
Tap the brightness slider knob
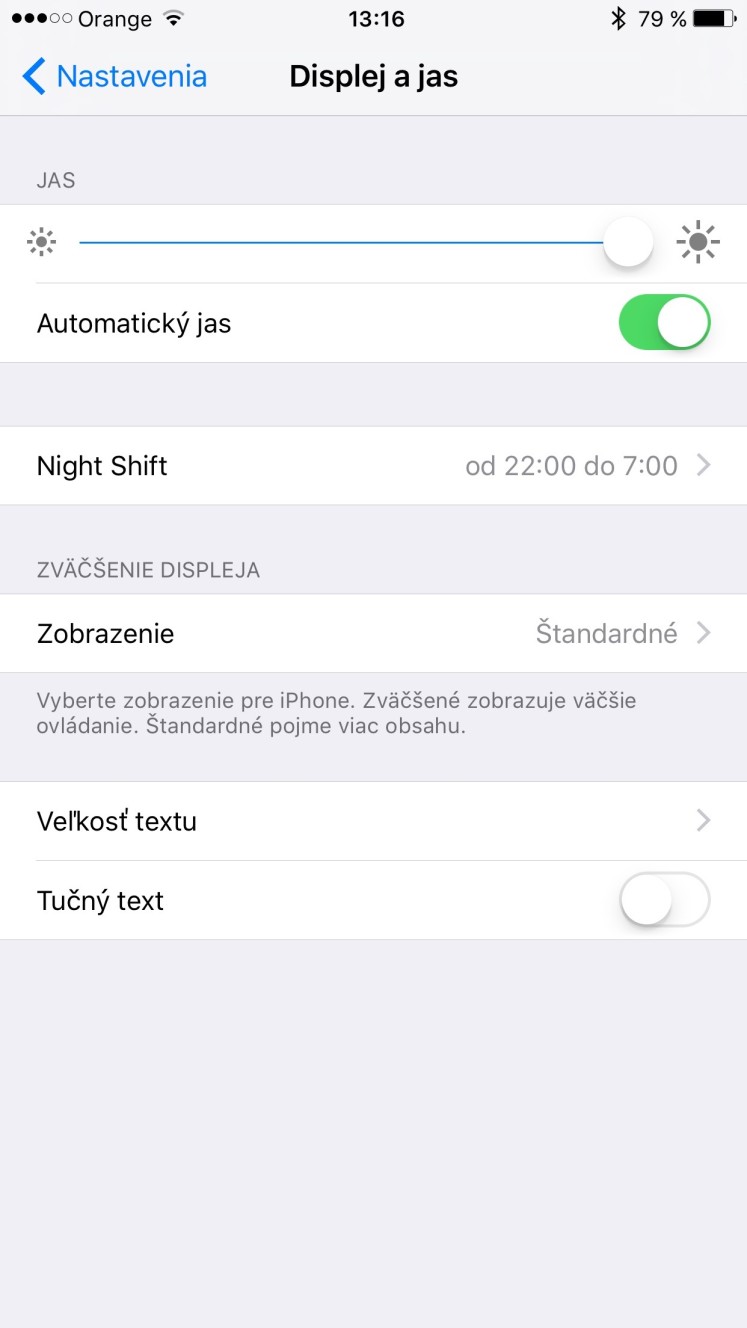tap(628, 242)
